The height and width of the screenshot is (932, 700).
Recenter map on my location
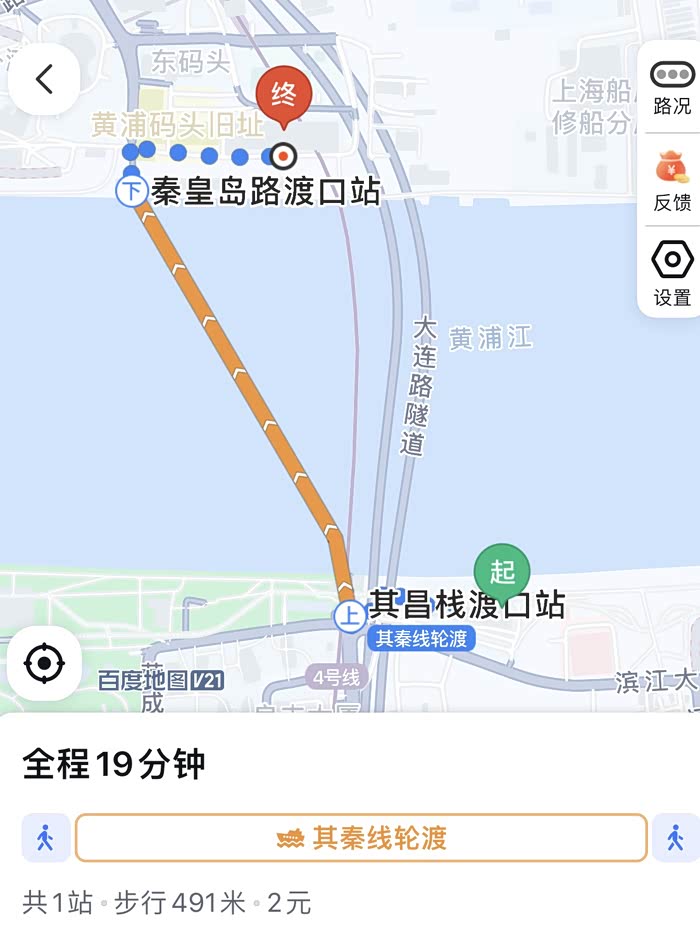tap(44, 663)
